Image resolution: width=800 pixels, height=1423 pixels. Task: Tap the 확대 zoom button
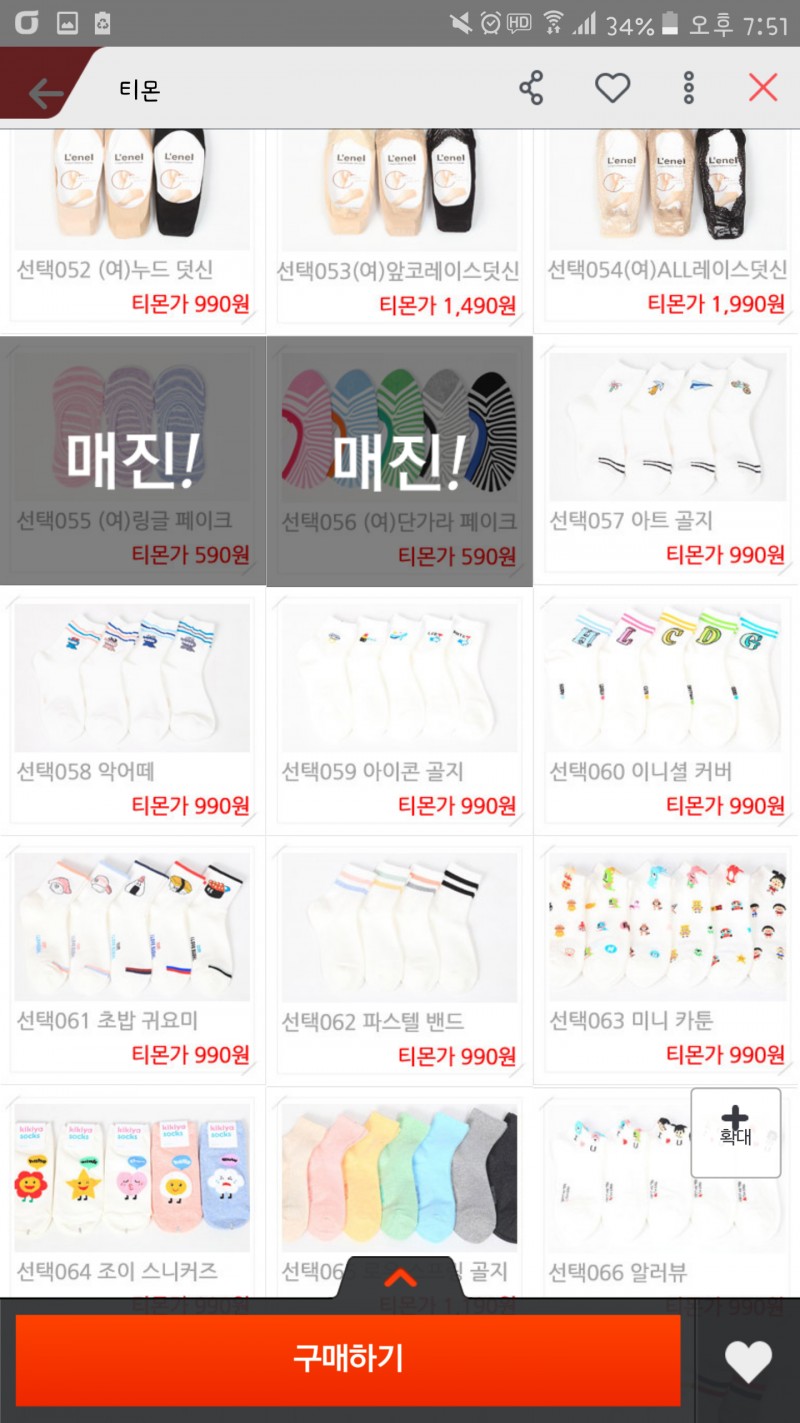coord(735,1132)
